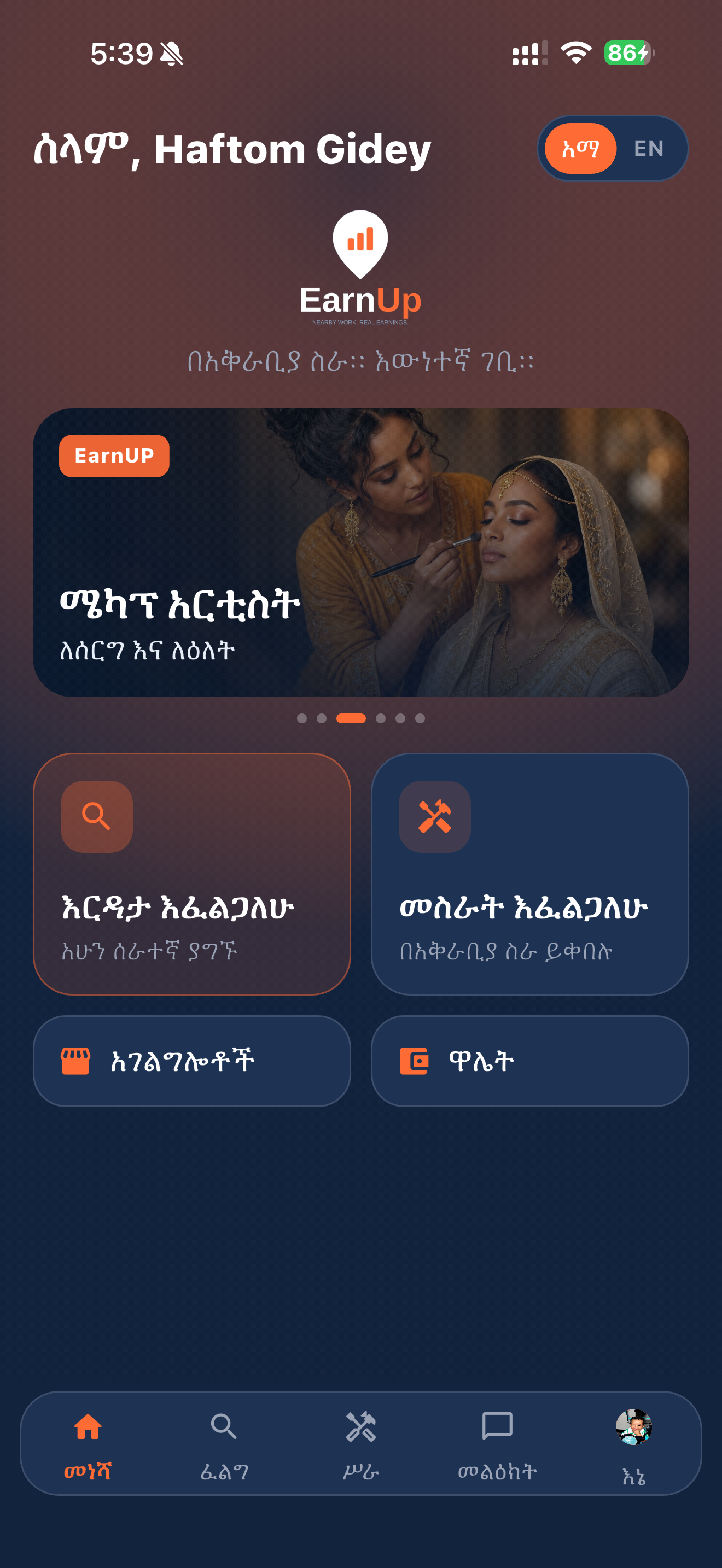Switch the language to EN

pos(648,149)
